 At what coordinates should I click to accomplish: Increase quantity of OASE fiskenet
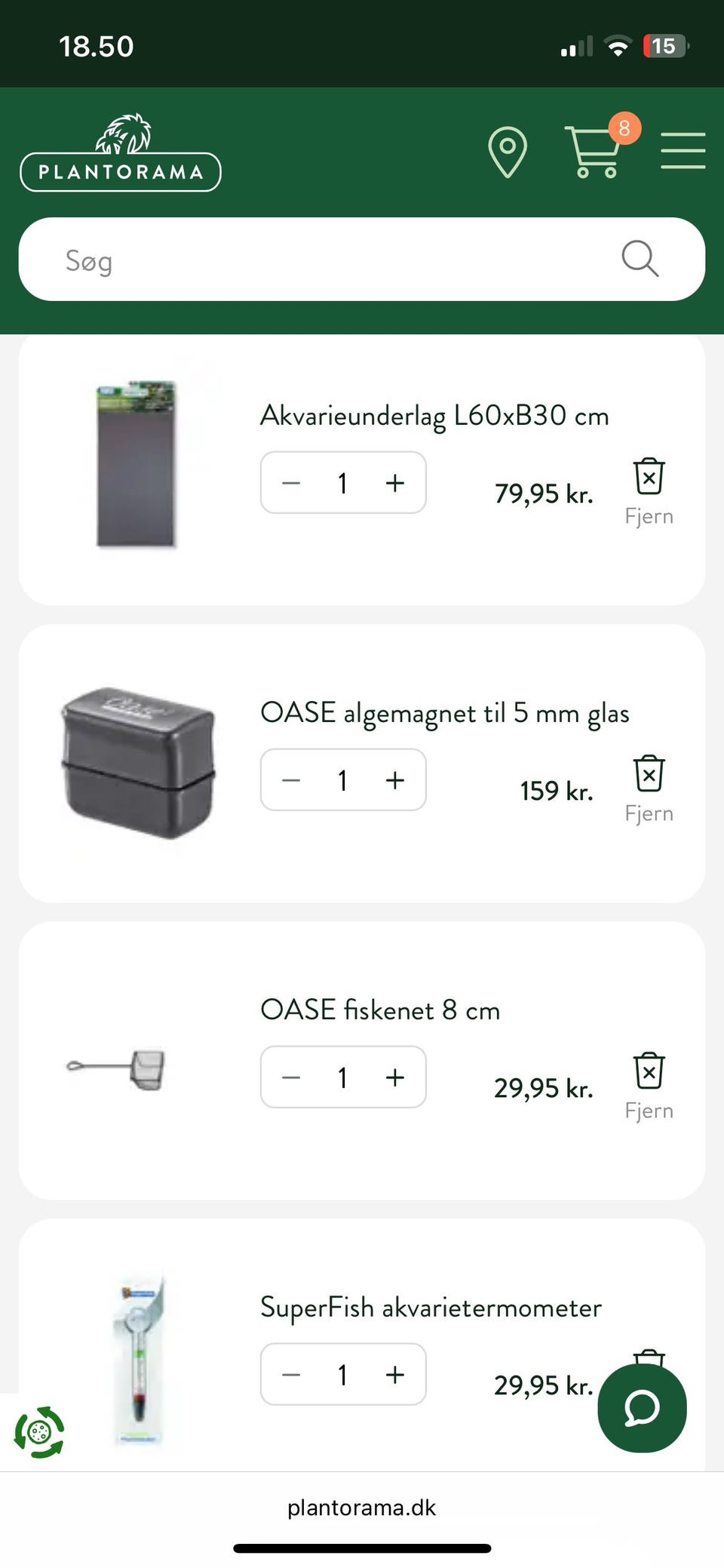pos(394,1078)
